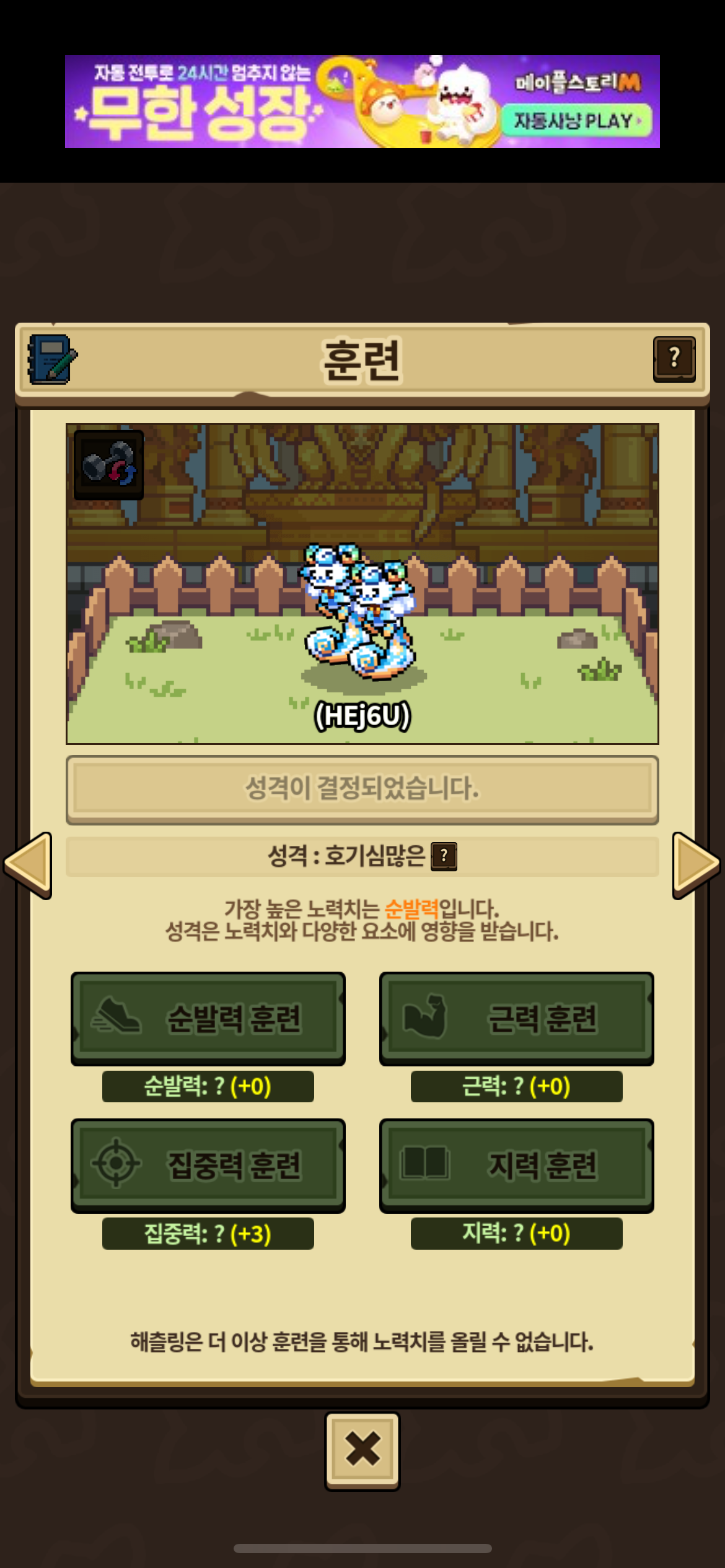
Task: Open the help icon in the 훈련 header
Action: click(x=674, y=359)
